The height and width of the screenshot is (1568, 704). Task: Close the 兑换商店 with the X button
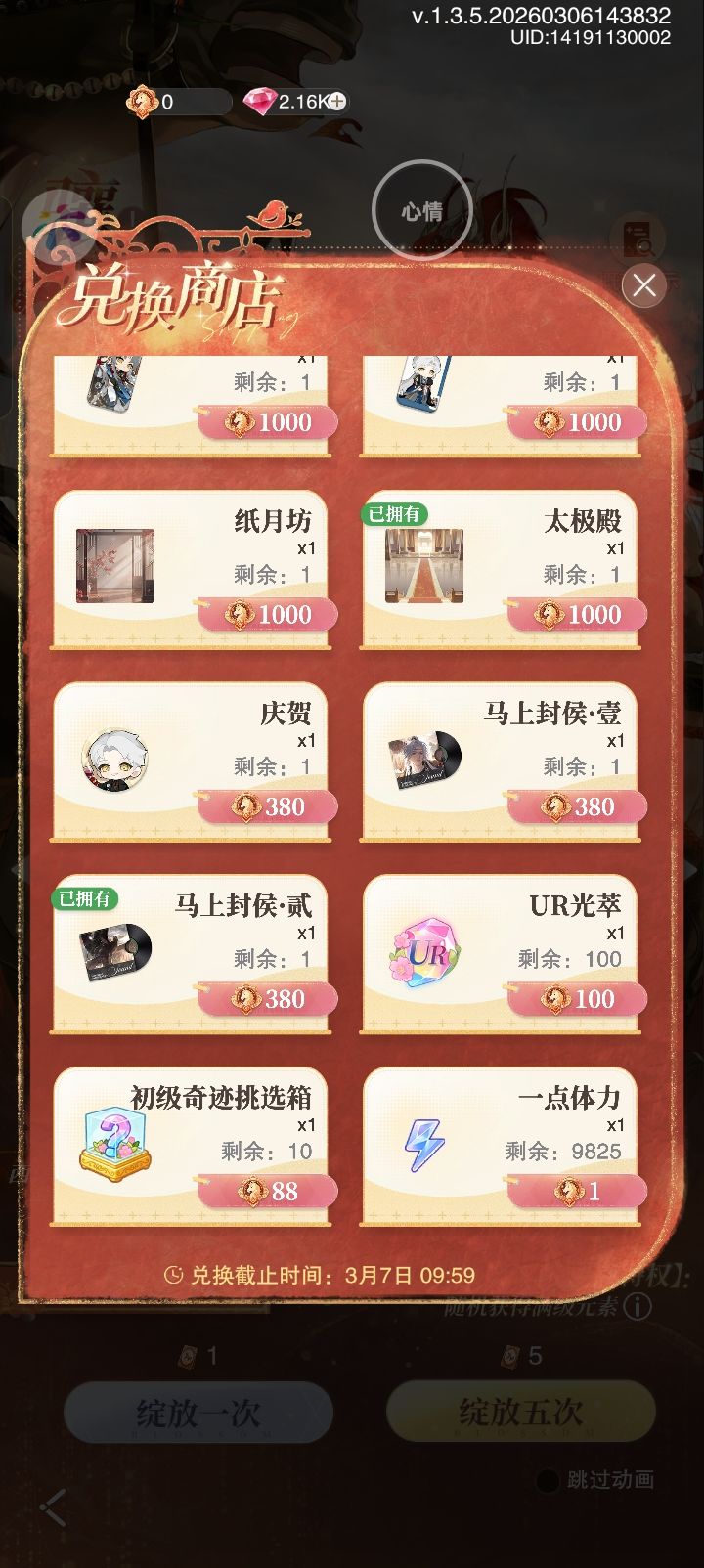click(642, 285)
